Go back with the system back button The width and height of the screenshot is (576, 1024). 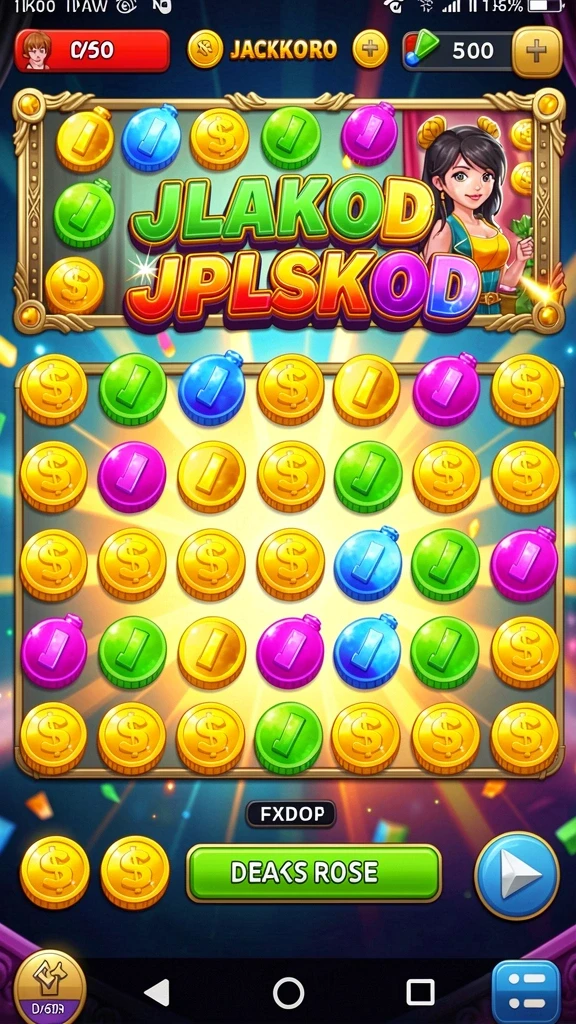(x=157, y=992)
